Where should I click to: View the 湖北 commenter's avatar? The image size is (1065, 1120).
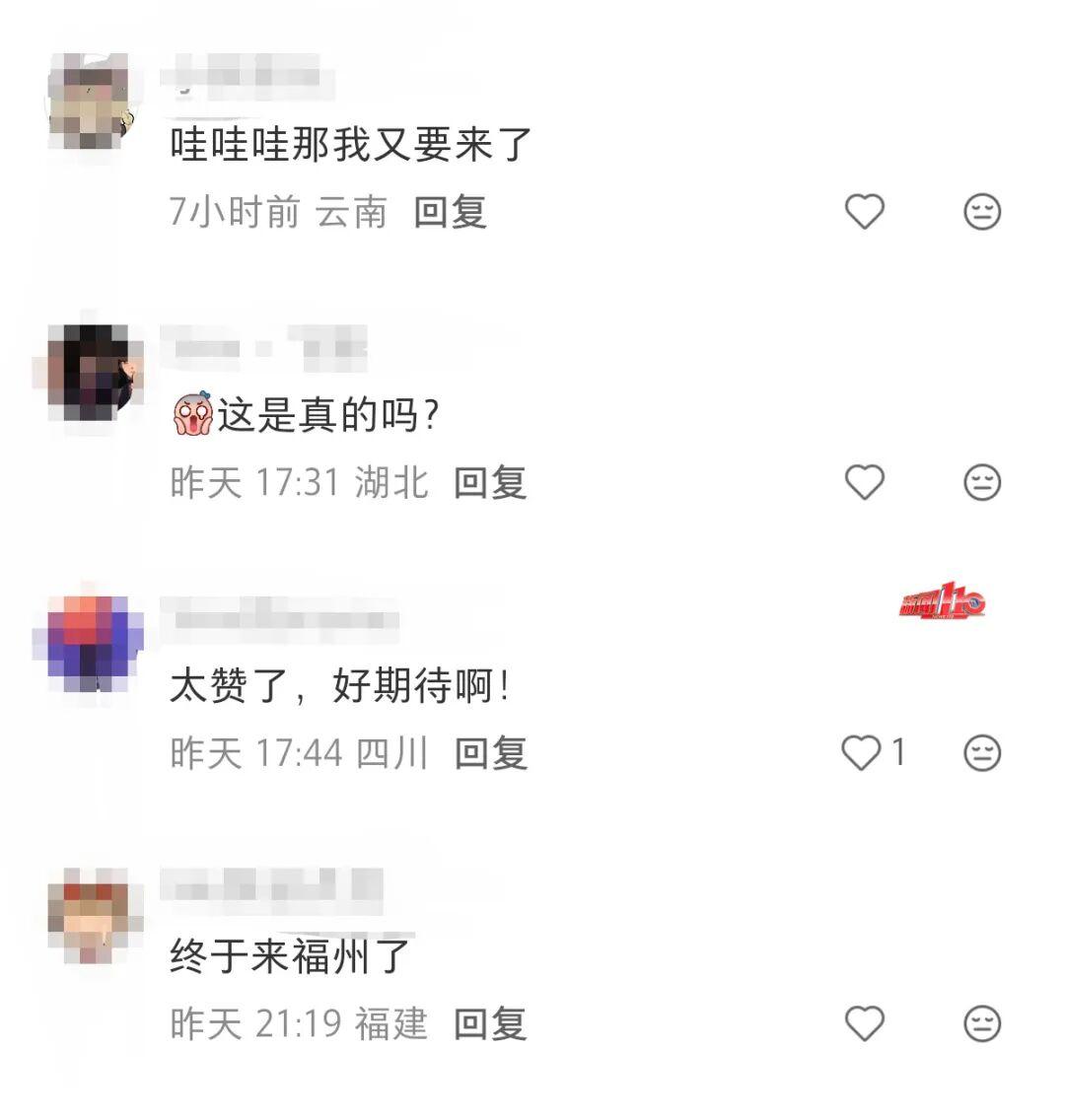[91, 370]
